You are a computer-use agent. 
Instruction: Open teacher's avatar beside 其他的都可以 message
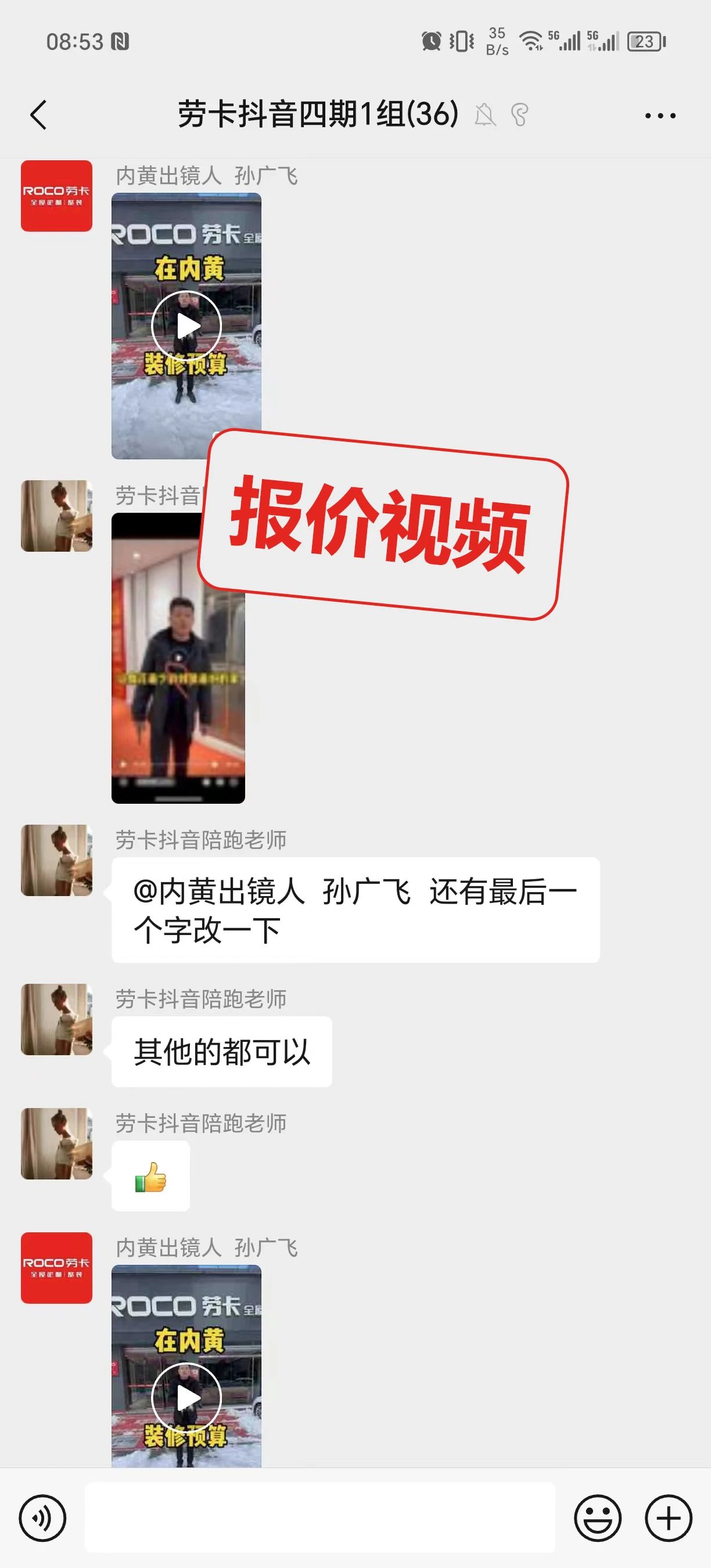point(56,1020)
